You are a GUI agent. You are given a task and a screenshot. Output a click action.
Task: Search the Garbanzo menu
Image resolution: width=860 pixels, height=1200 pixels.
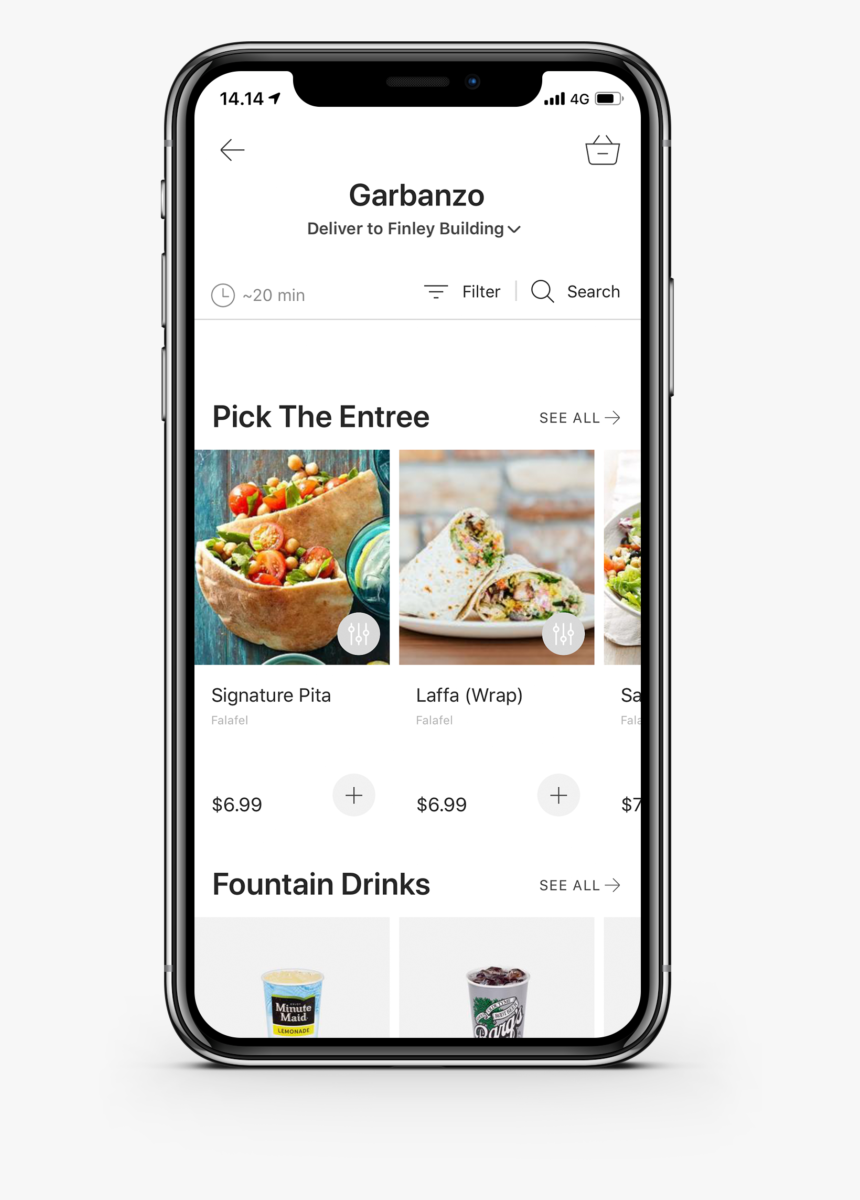[x=576, y=292]
